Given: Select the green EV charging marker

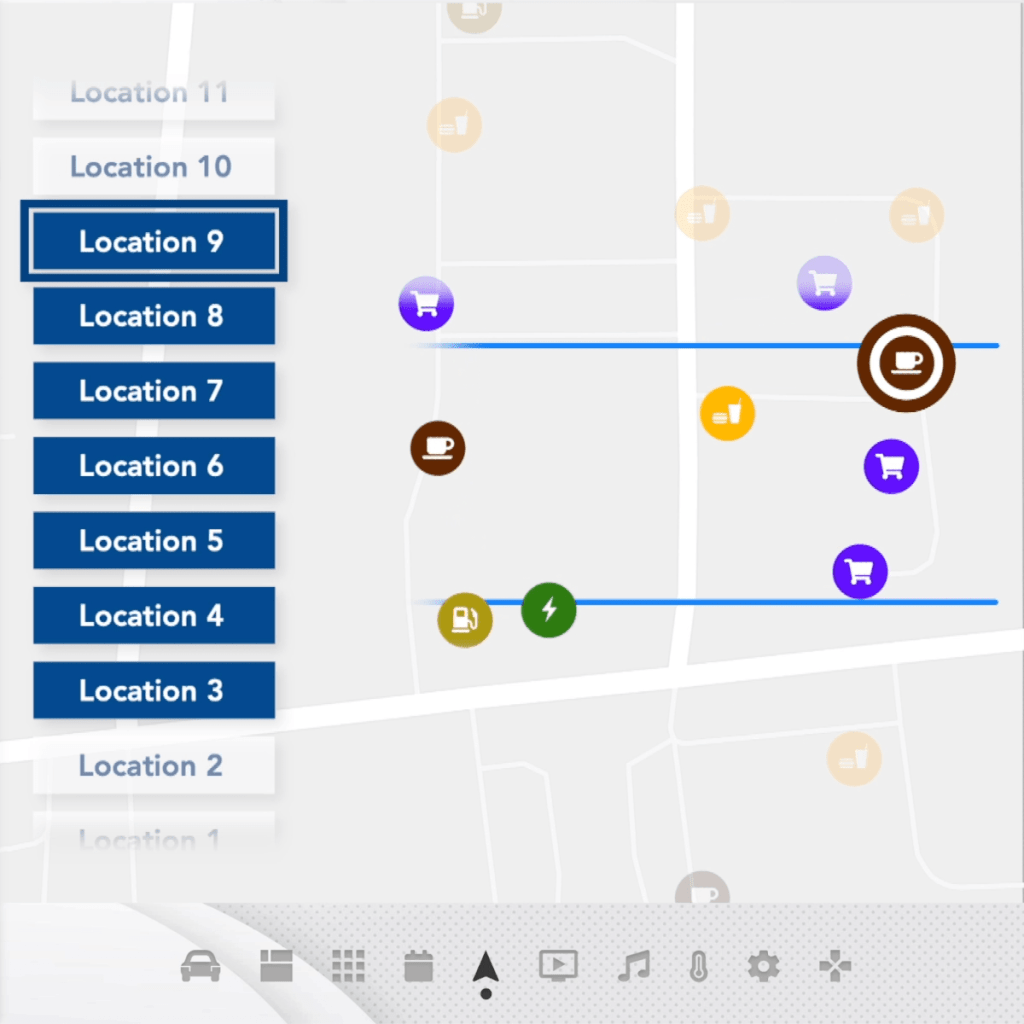Looking at the screenshot, I should click(549, 609).
